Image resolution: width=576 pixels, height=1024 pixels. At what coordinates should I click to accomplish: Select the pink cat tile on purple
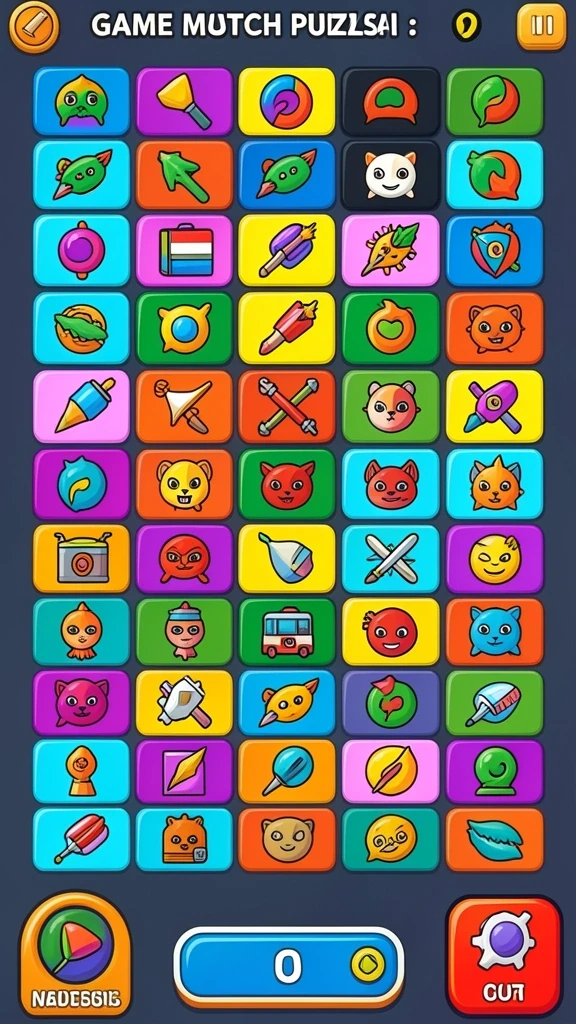click(82, 703)
